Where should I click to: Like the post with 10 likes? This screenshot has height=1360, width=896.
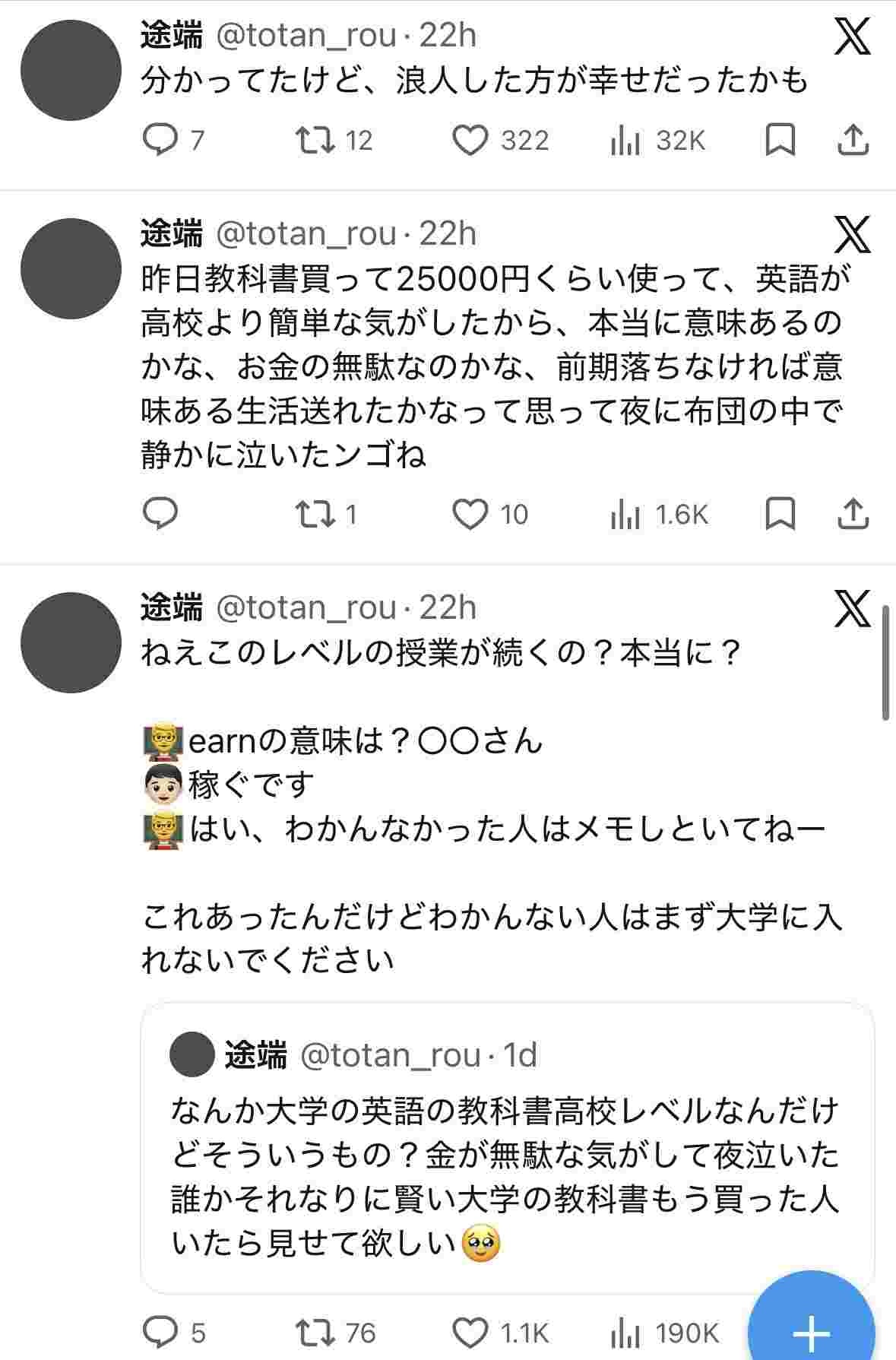click(x=470, y=515)
